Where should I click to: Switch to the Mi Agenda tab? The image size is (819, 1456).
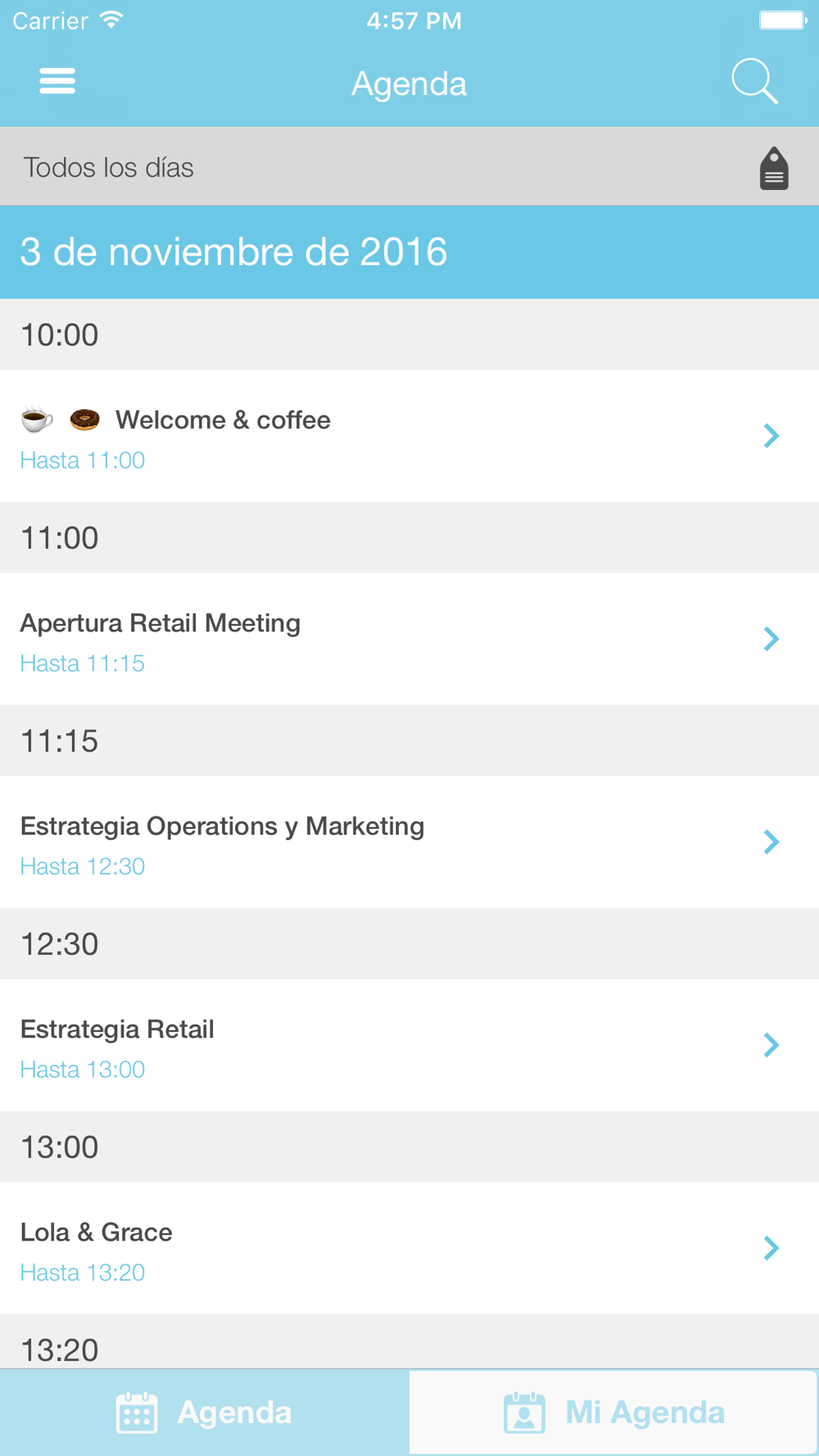click(613, 1413)
